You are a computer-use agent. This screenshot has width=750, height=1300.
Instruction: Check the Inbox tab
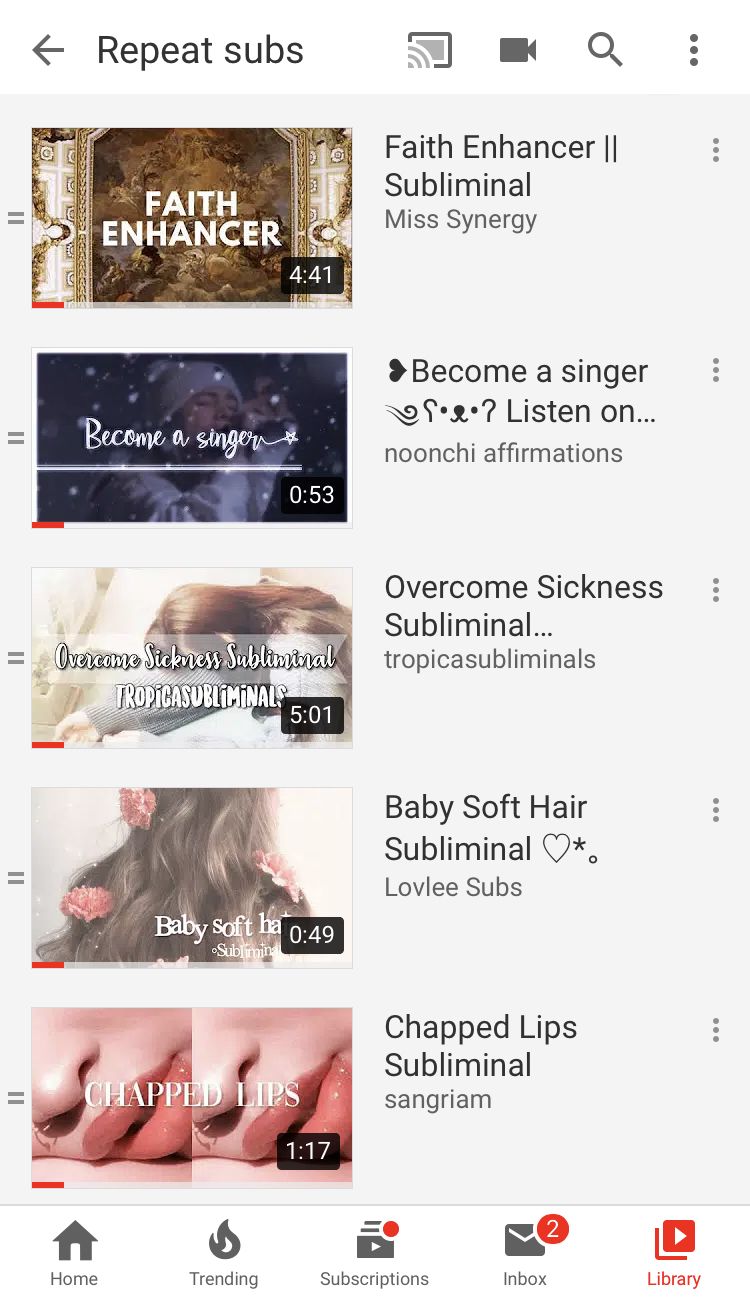525,1254
